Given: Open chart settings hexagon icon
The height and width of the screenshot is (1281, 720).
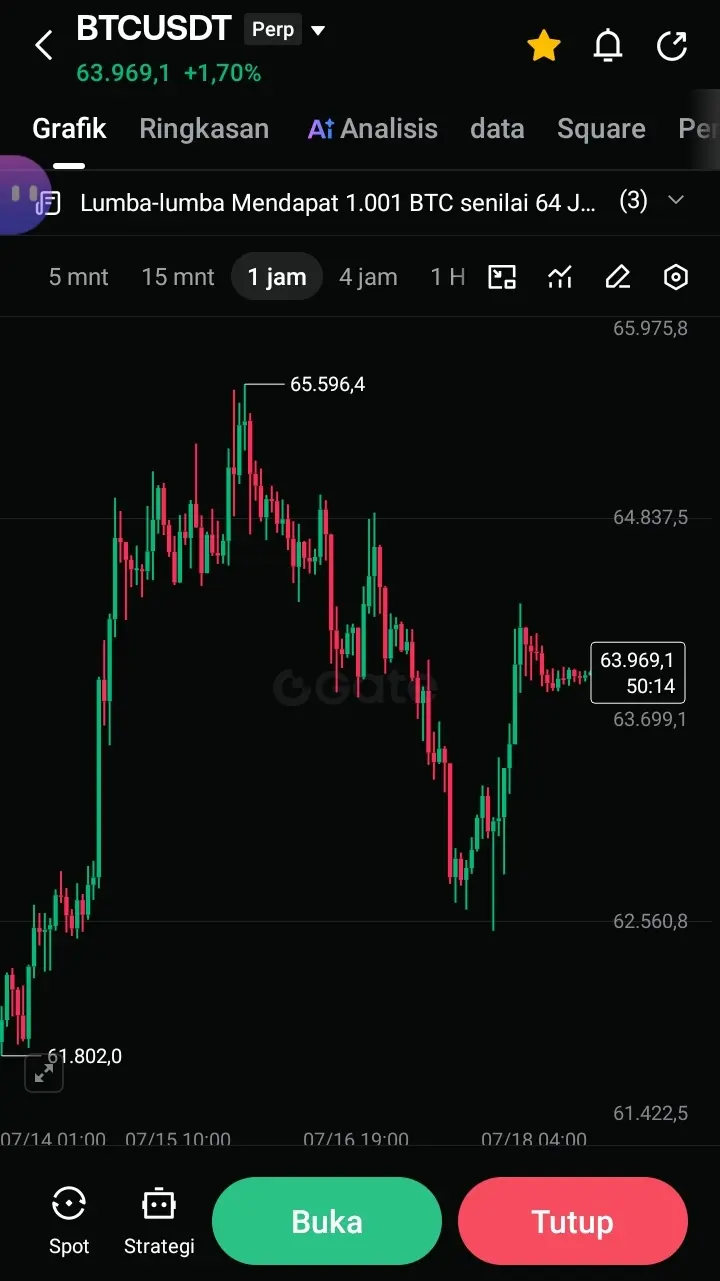Looking at the screenshot, I should point(676,277).
